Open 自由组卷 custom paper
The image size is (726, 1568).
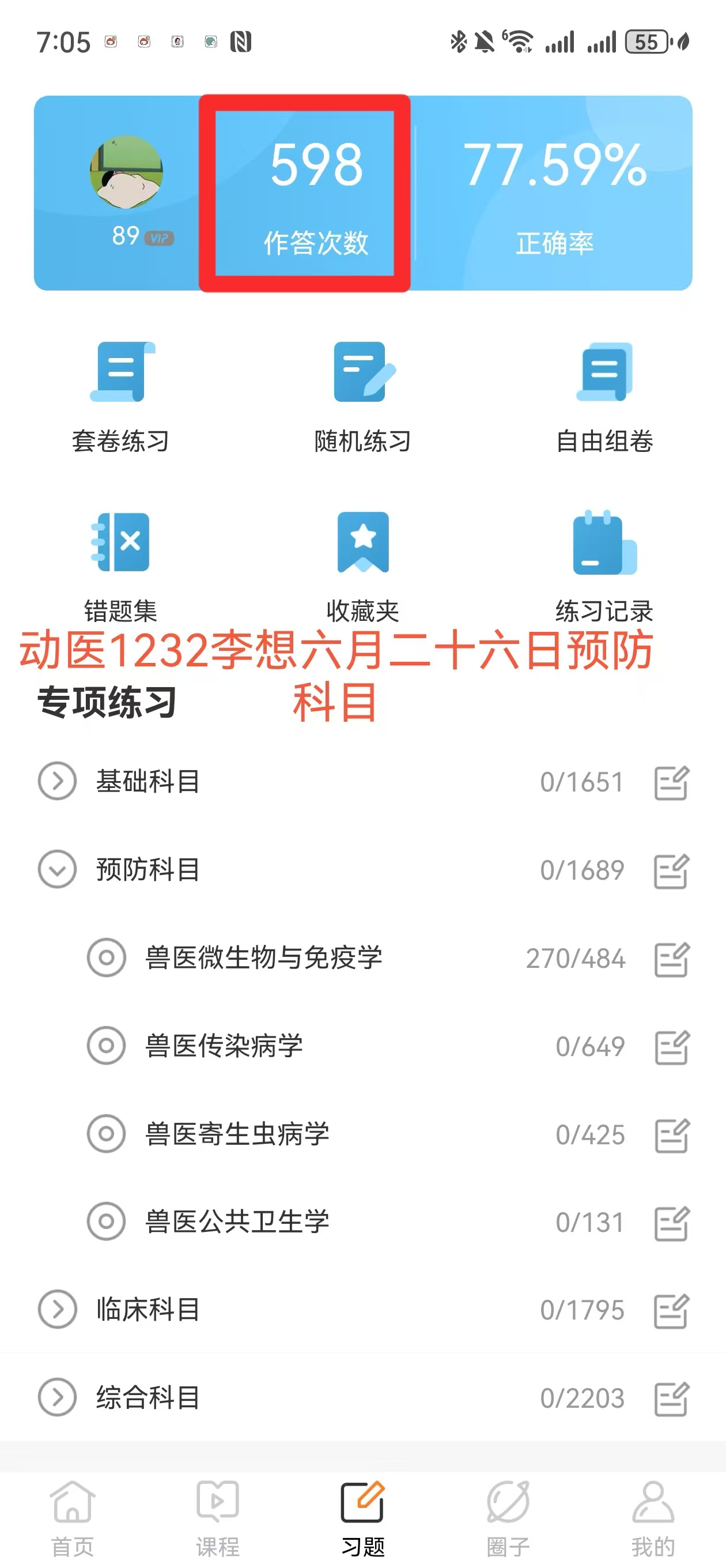[x=604, y=397]
